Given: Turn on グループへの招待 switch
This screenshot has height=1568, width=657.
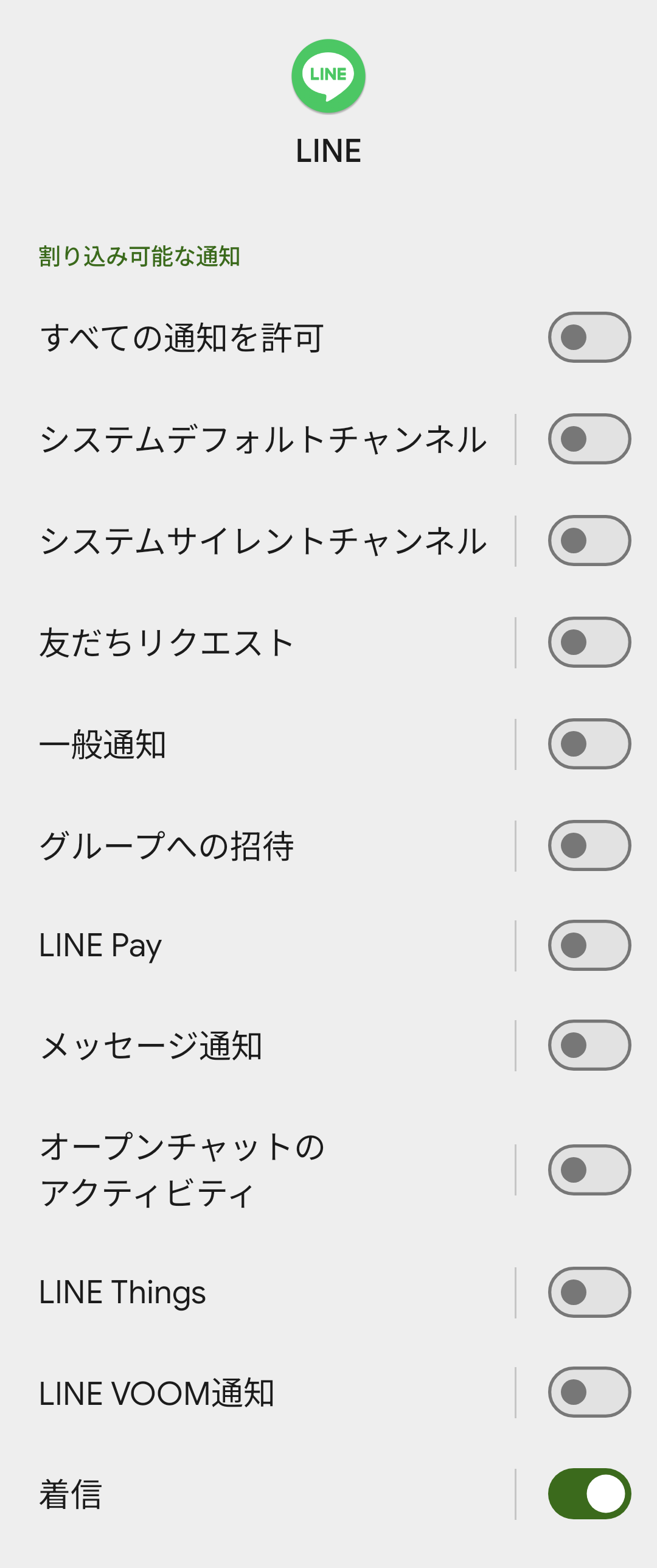Looking at the screenshot, I should [x=589, y=845].
